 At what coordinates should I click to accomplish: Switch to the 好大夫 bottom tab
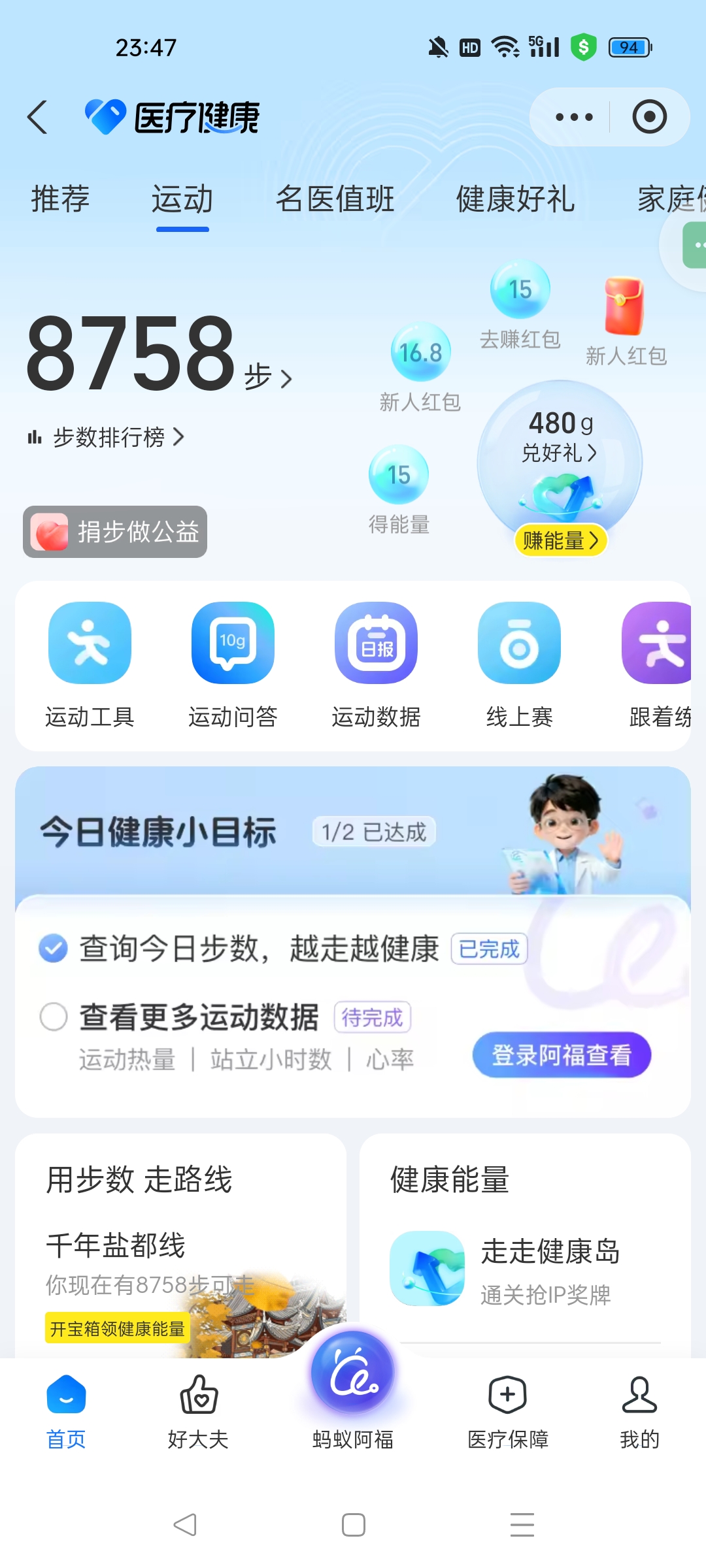coord(198,1411)
